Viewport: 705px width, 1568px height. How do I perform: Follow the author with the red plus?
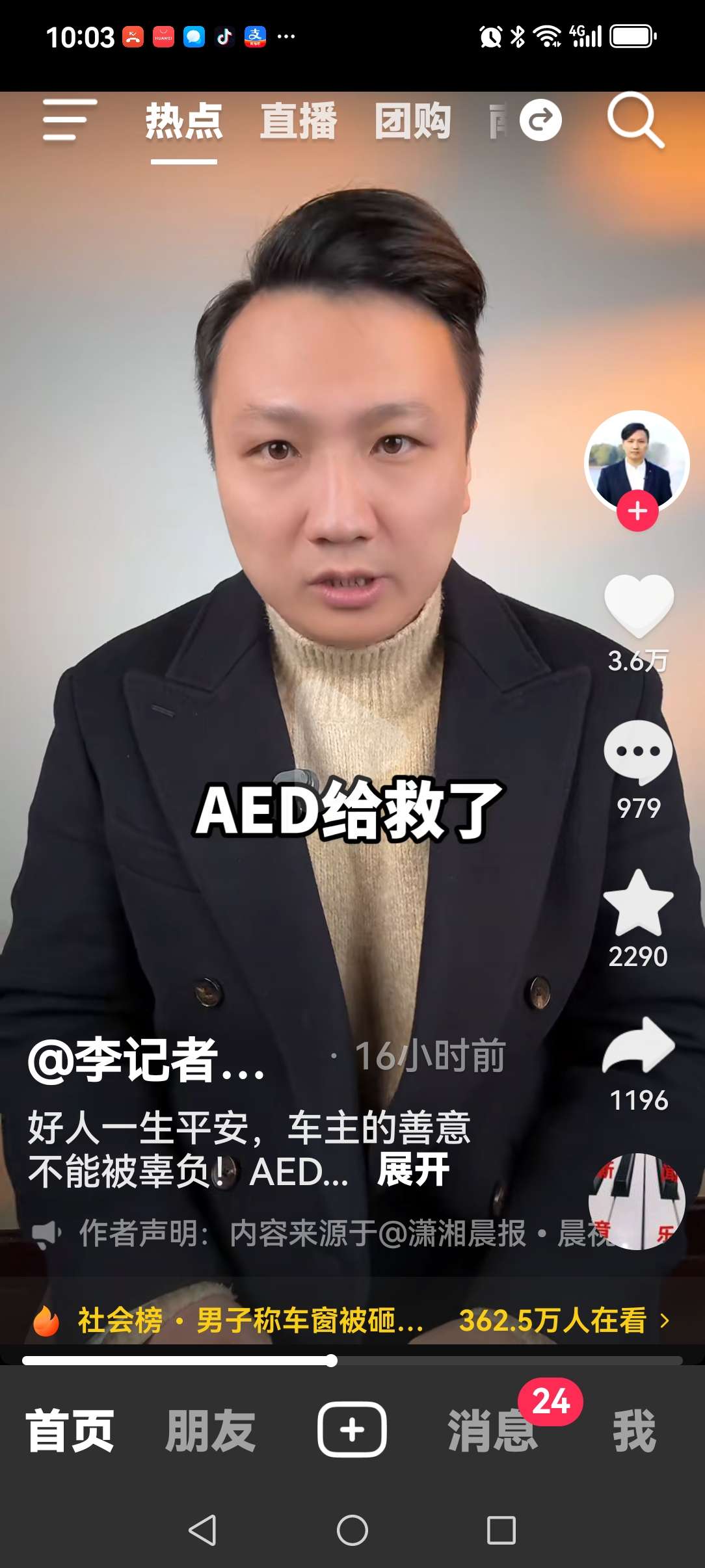[x=637, y=512]
